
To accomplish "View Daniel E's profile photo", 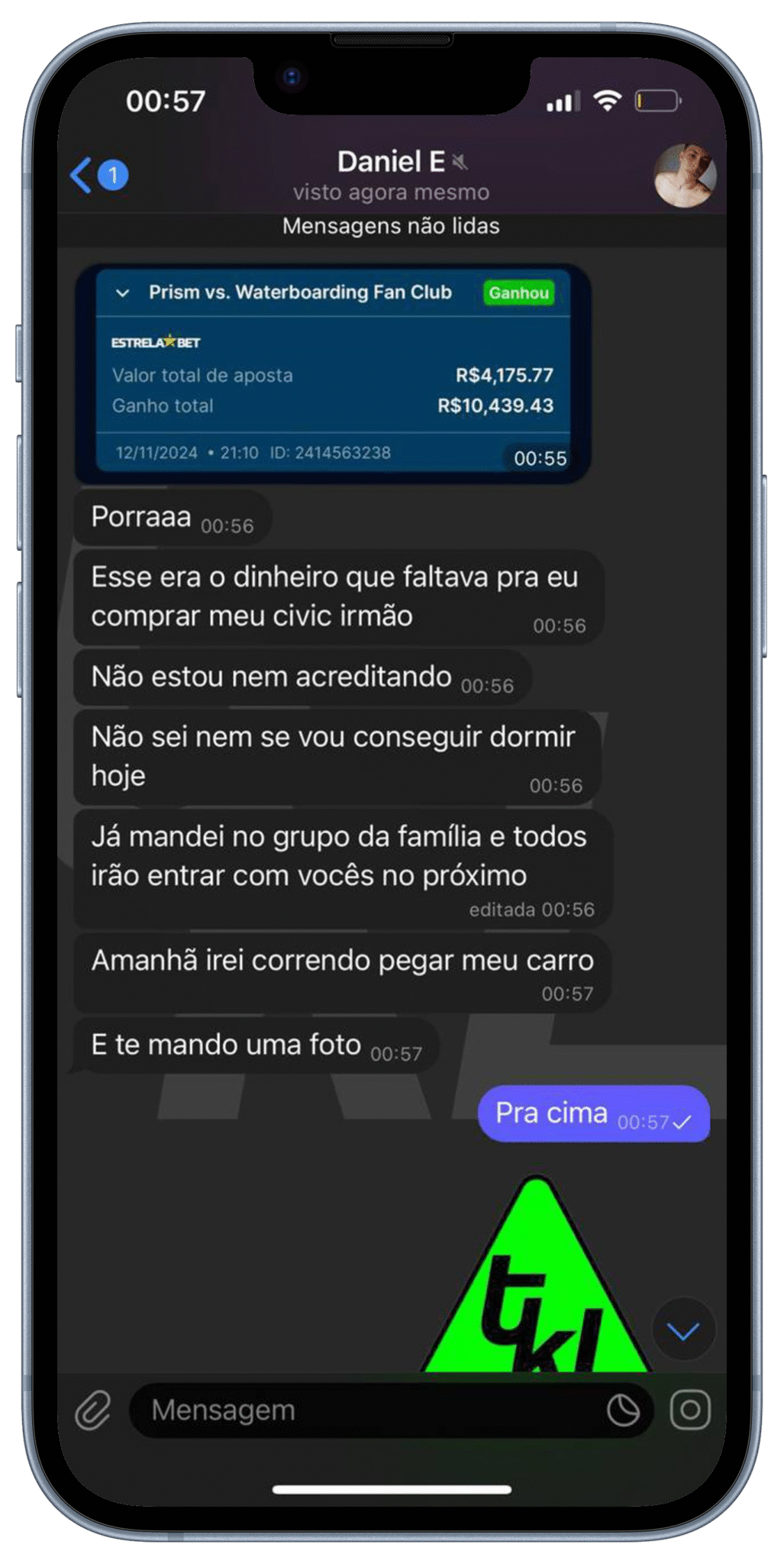I will [685, 175].
